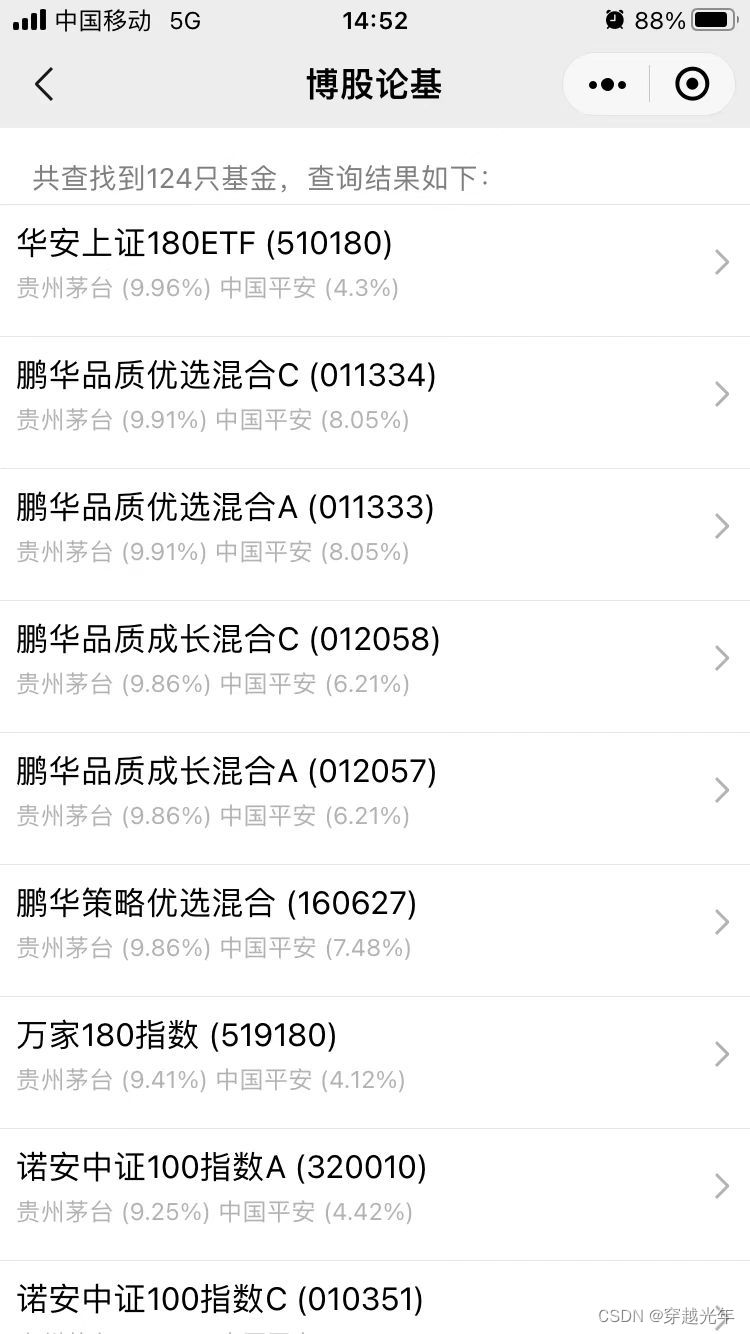Open the mini program more-options menu
Viewport: 750px width, 1334px height.
click(x=607, y=85)
